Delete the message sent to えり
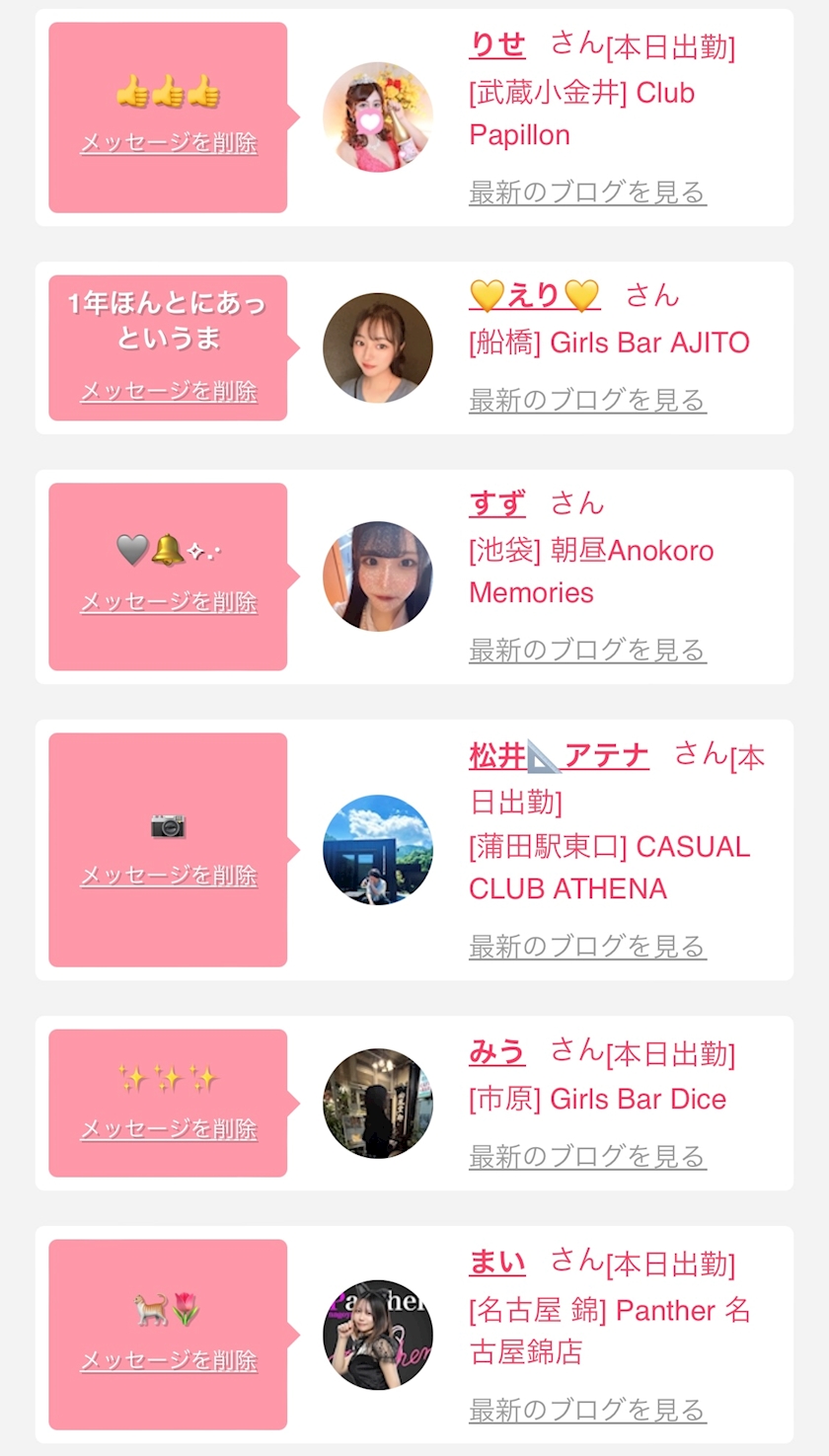This screenshot has width=829, height=1456. [x=168, y=391]
